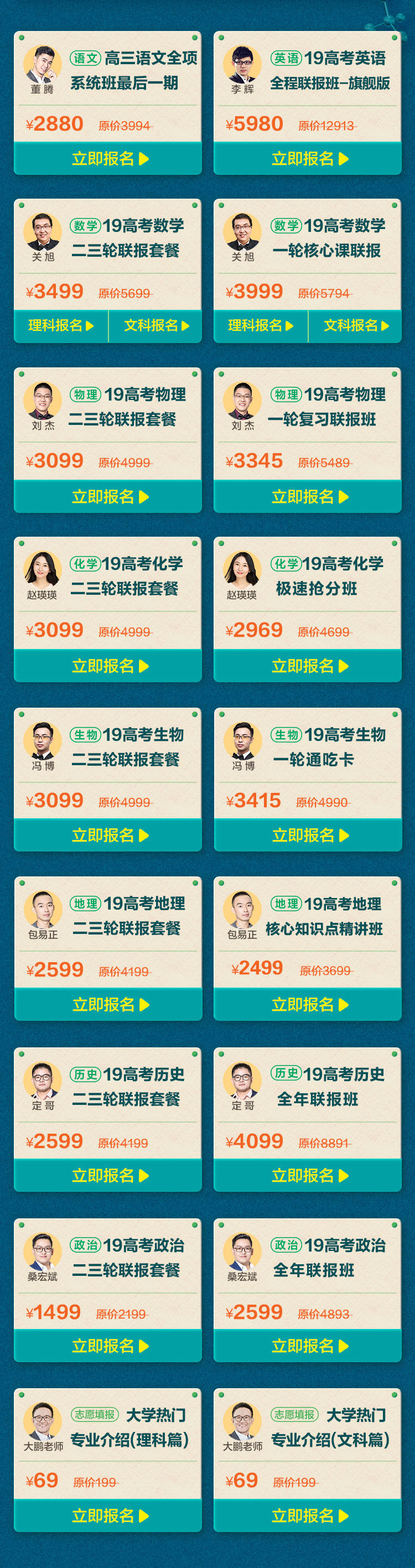Choose 文科报名 for 数学二三轮联报套餐
This screenshot has height=1568, width=415.
[x=156, y=326]
